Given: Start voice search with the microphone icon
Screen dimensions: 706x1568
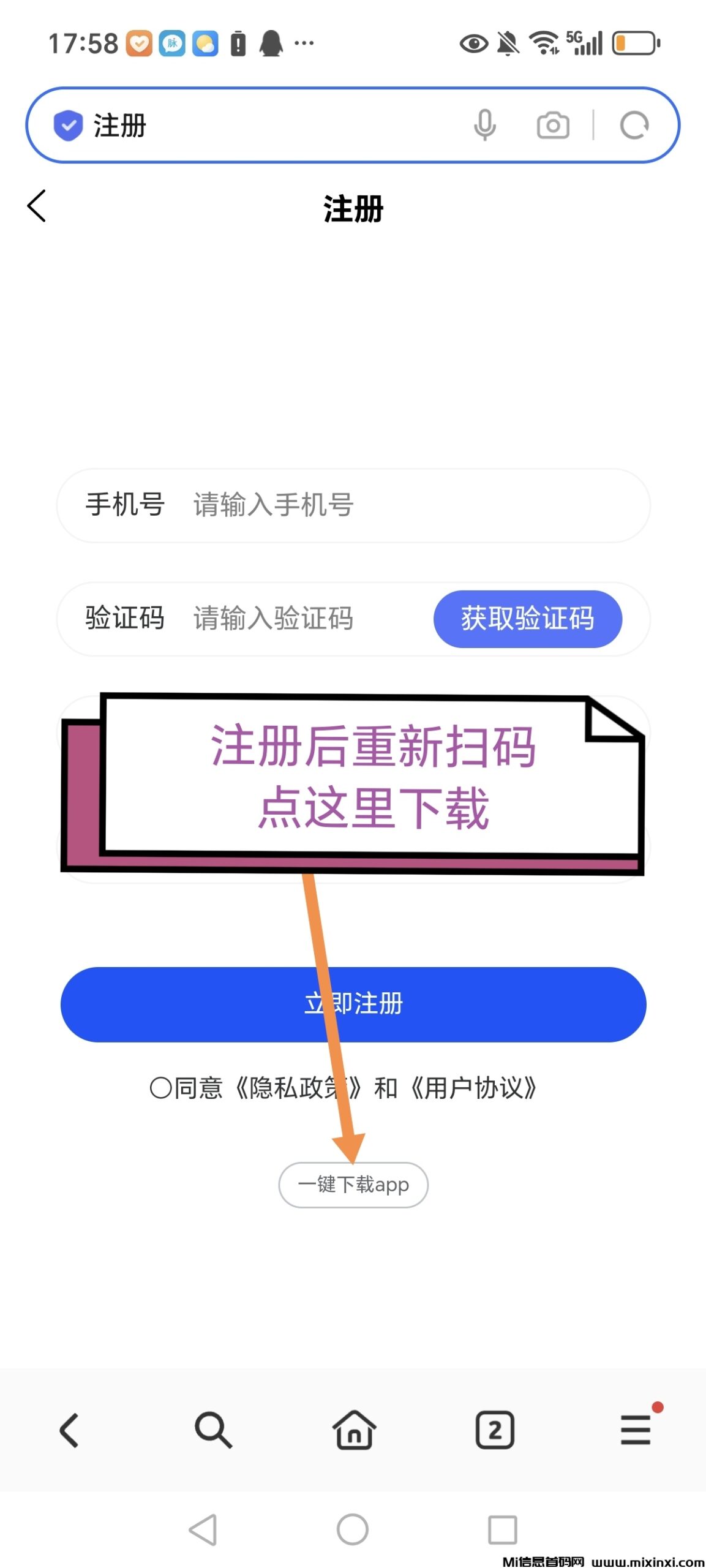Looking at the screenshot, I should [484, 126].
